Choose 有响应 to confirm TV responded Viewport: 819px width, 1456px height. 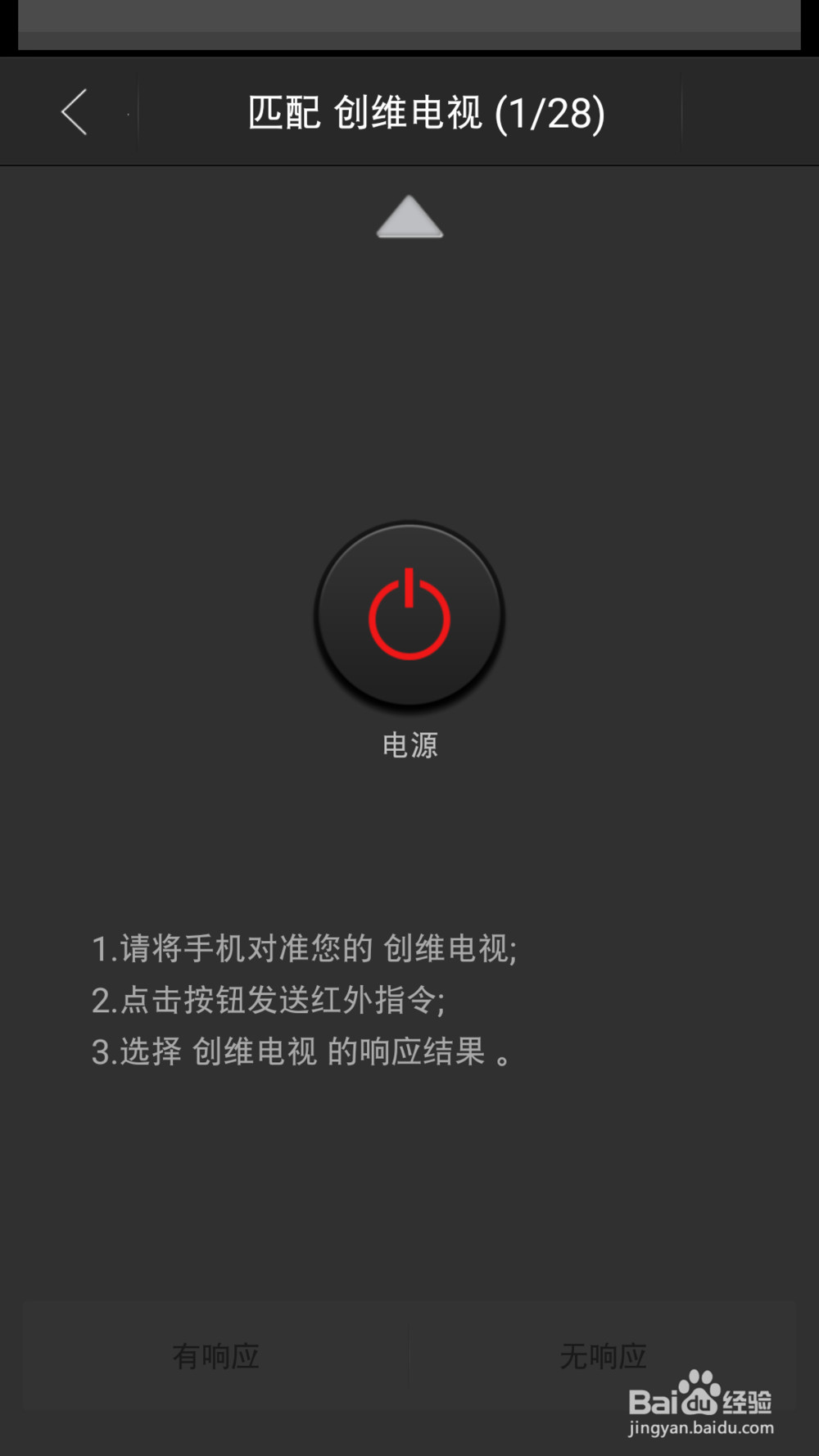point(215,1356)
